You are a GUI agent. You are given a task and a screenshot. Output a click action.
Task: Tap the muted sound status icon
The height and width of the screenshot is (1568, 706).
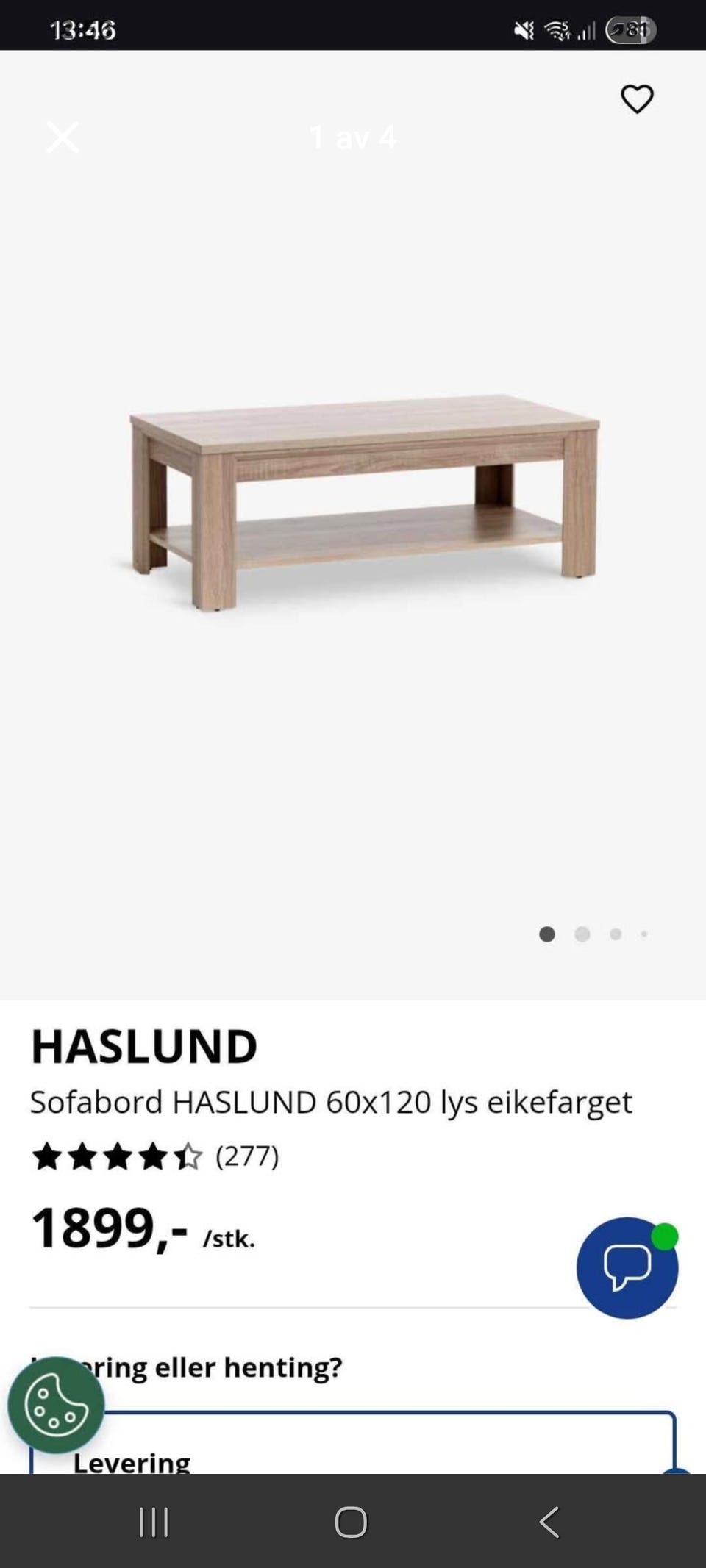524,29
